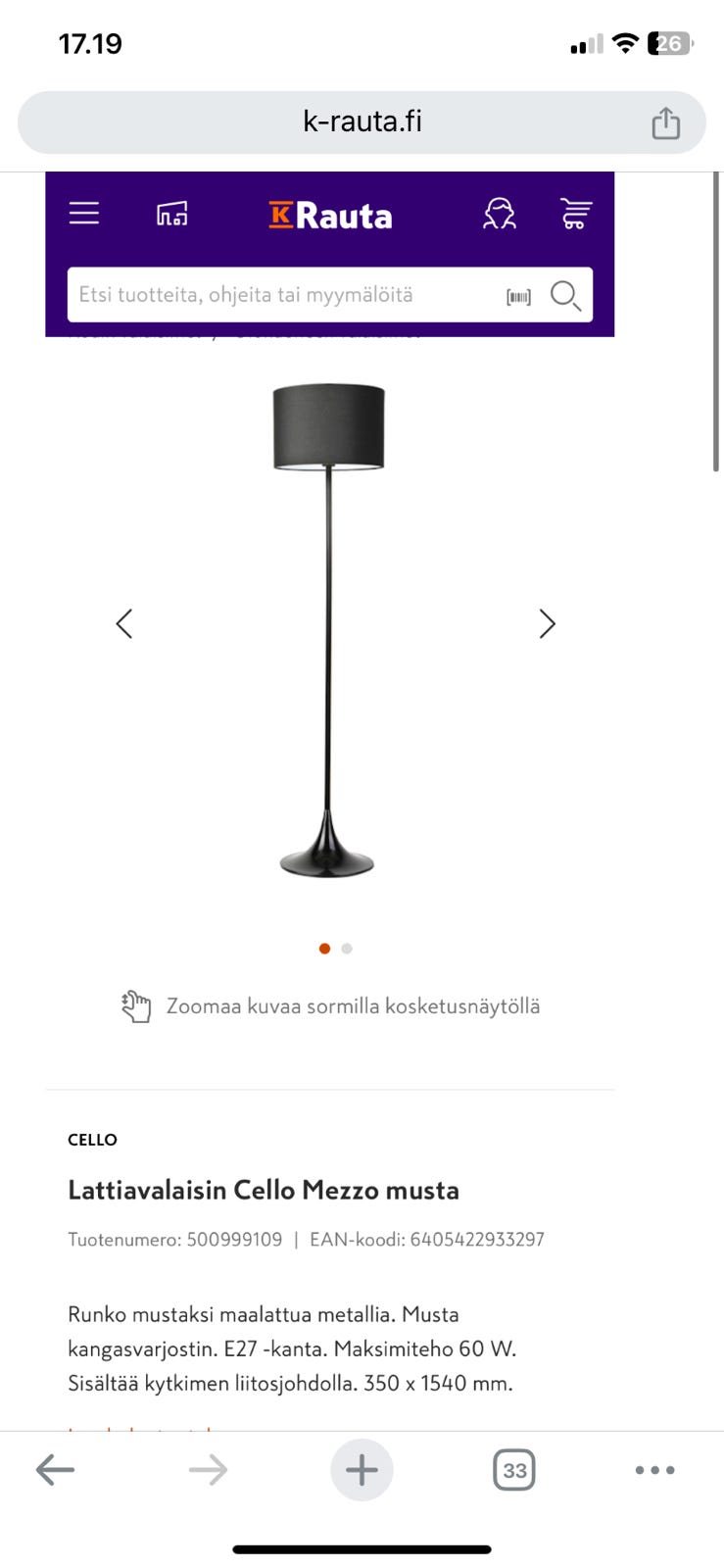Focus the product search field
Image resolution: width=724 pixels, height=1568 pixels.
pyautogui.click(x=284, y=295)
